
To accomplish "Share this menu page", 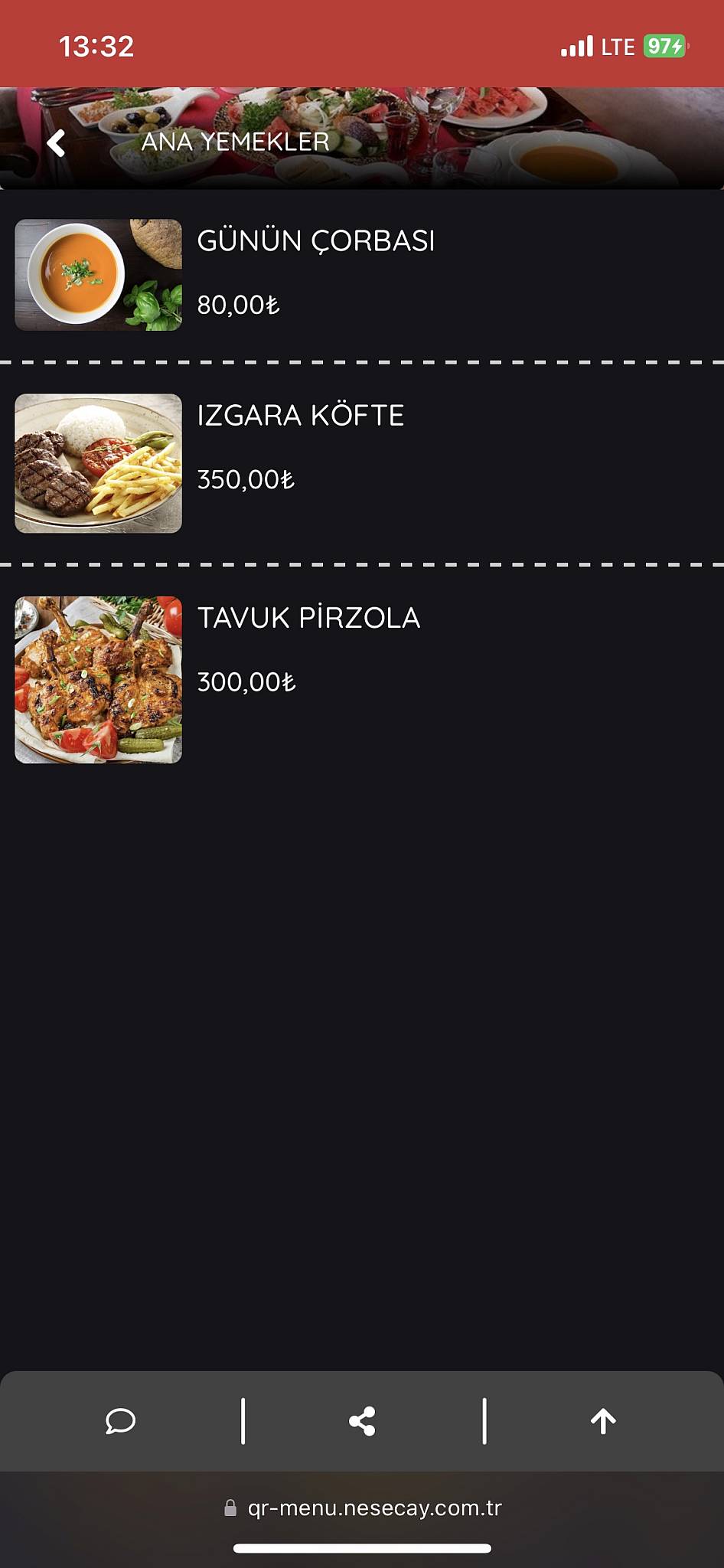I will pos(362,1421).
